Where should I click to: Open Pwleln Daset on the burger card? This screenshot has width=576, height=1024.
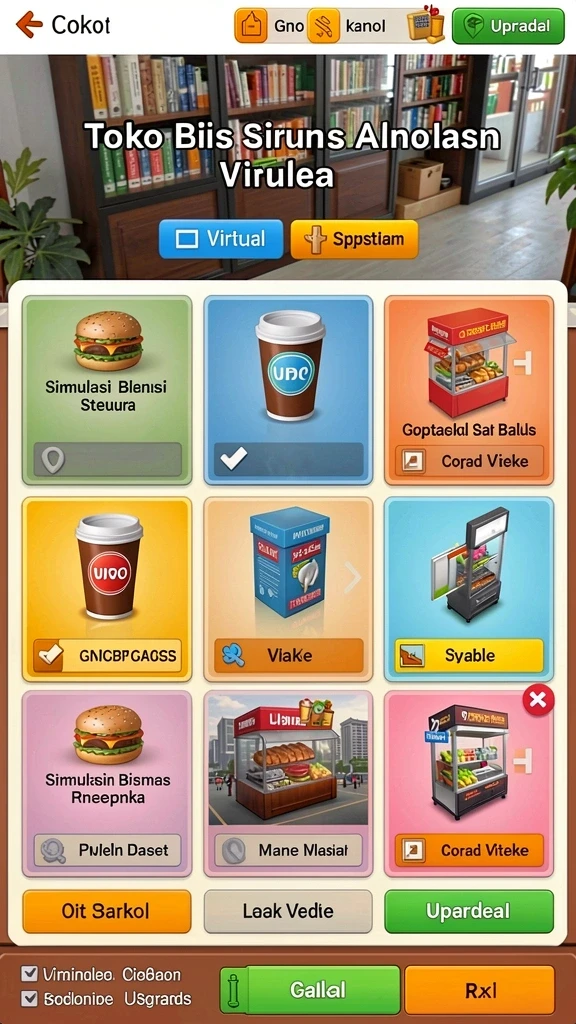click(107, 850)
